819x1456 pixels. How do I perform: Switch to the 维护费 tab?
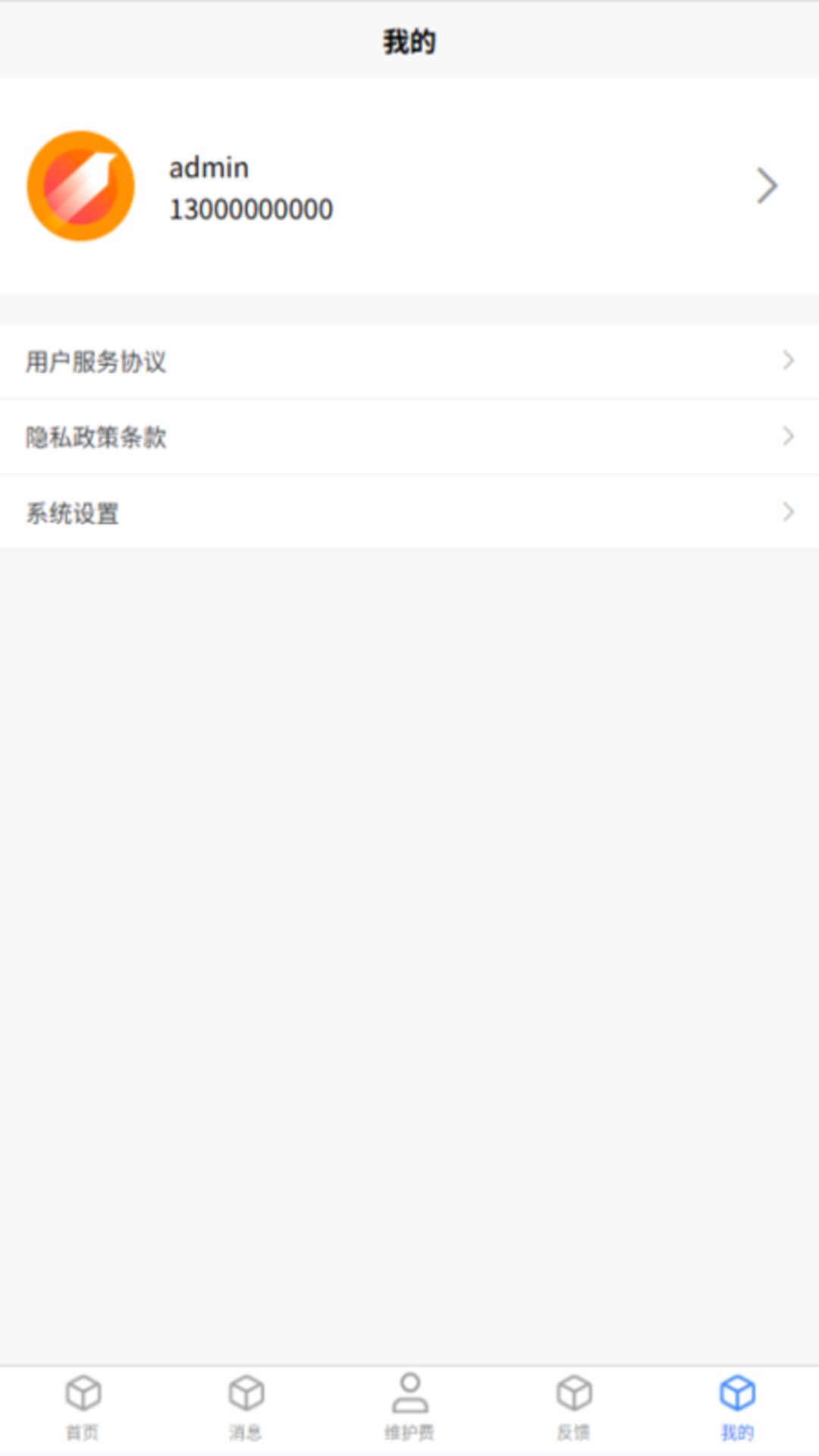[409, 1409]
